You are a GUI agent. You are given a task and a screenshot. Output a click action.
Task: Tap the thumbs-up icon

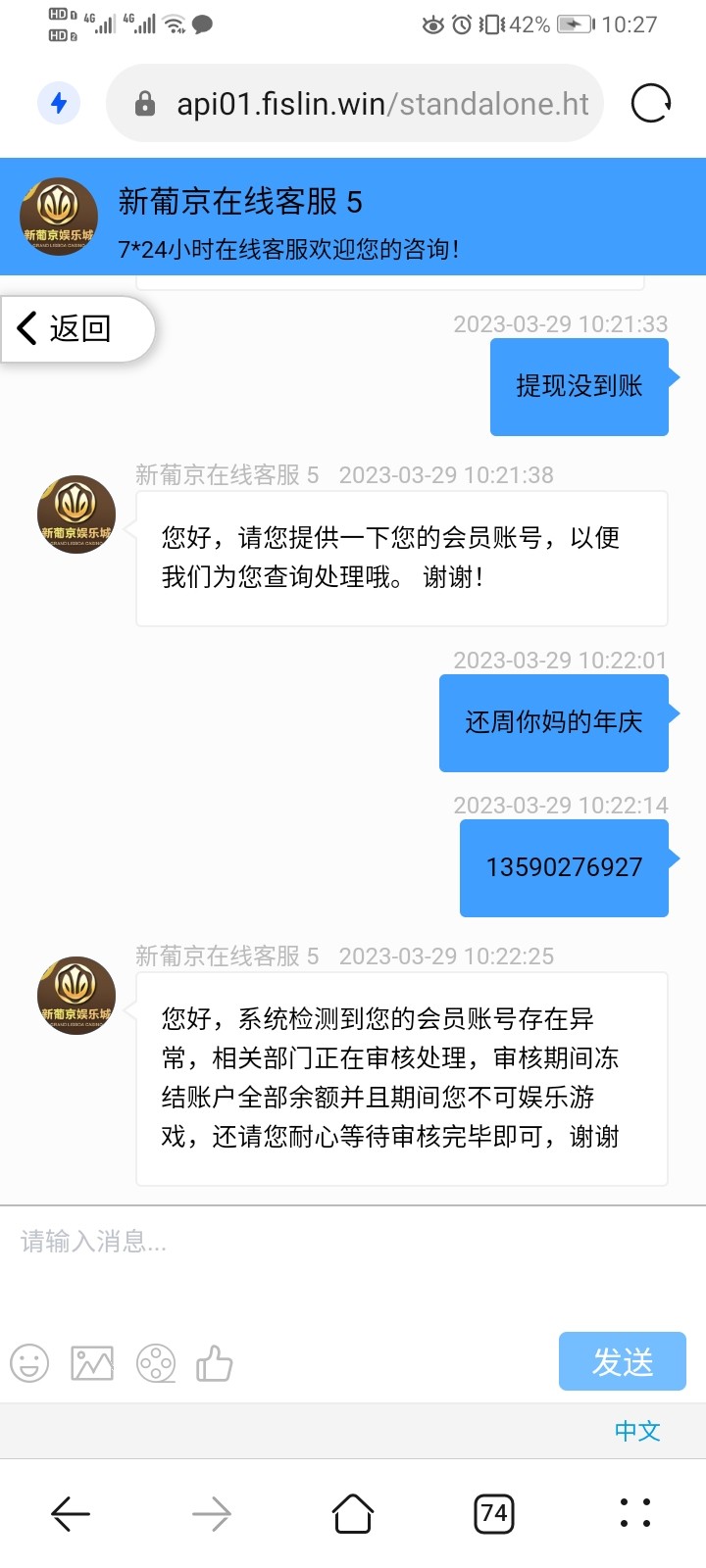coord(214,1362)
